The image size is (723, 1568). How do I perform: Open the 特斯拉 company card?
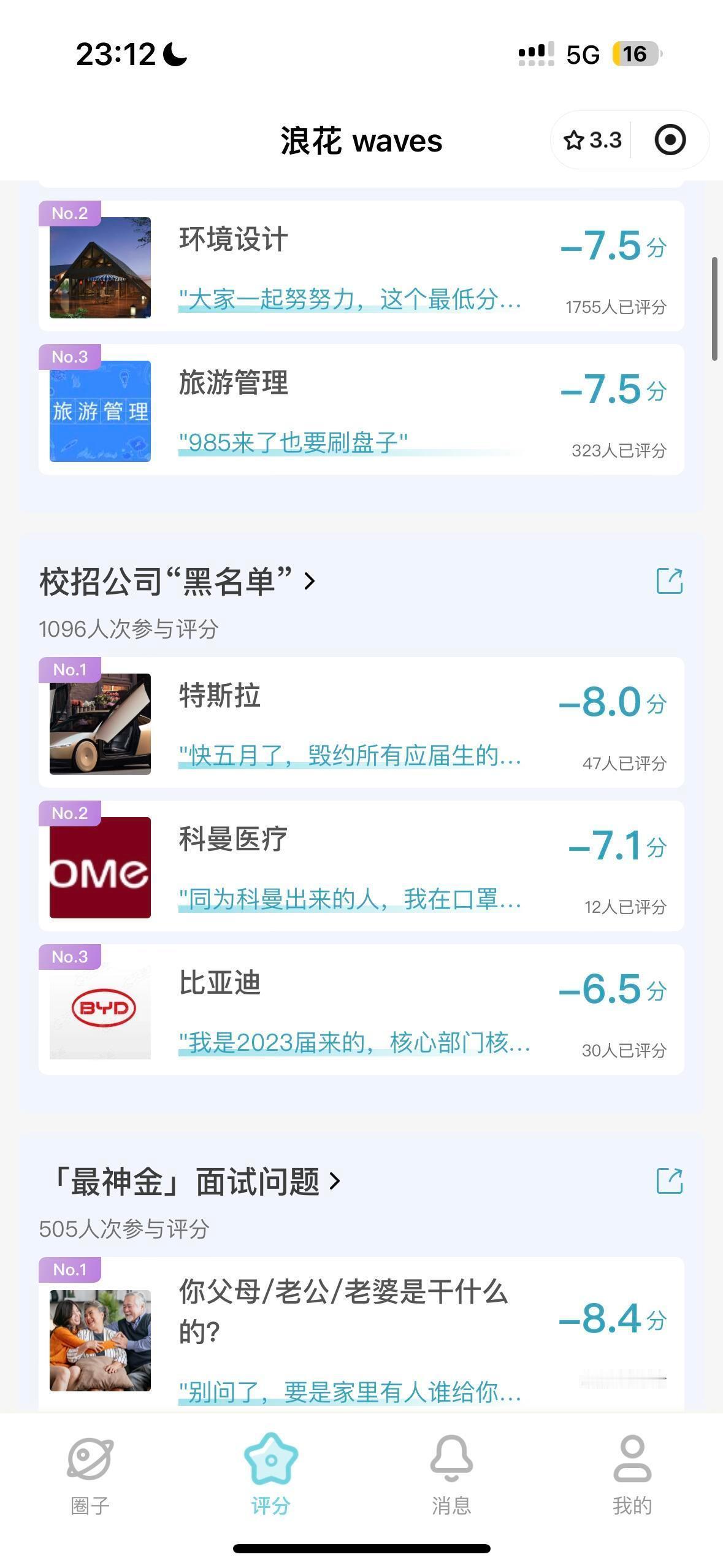[361, 723]
